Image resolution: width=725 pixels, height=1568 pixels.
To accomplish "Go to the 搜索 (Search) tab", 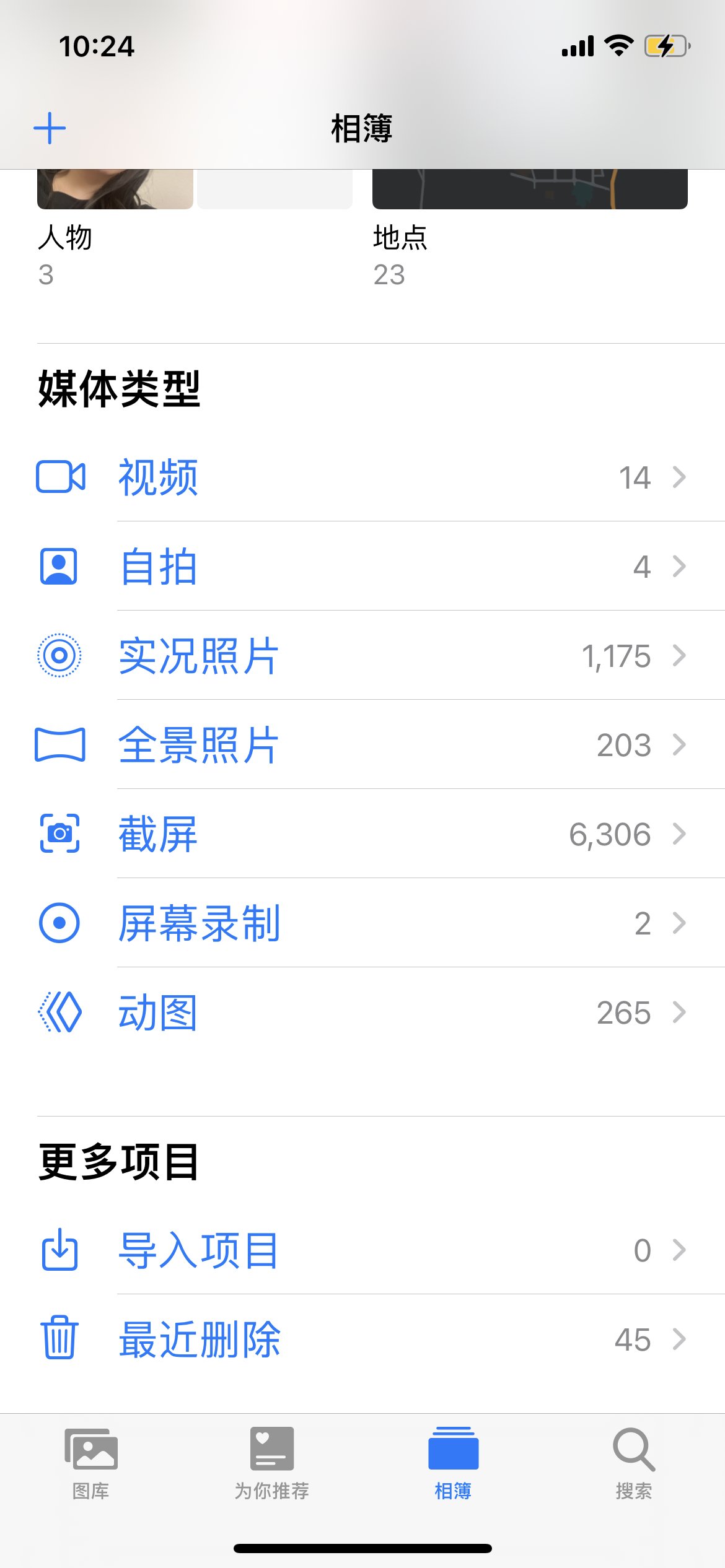I will 633,1463.
